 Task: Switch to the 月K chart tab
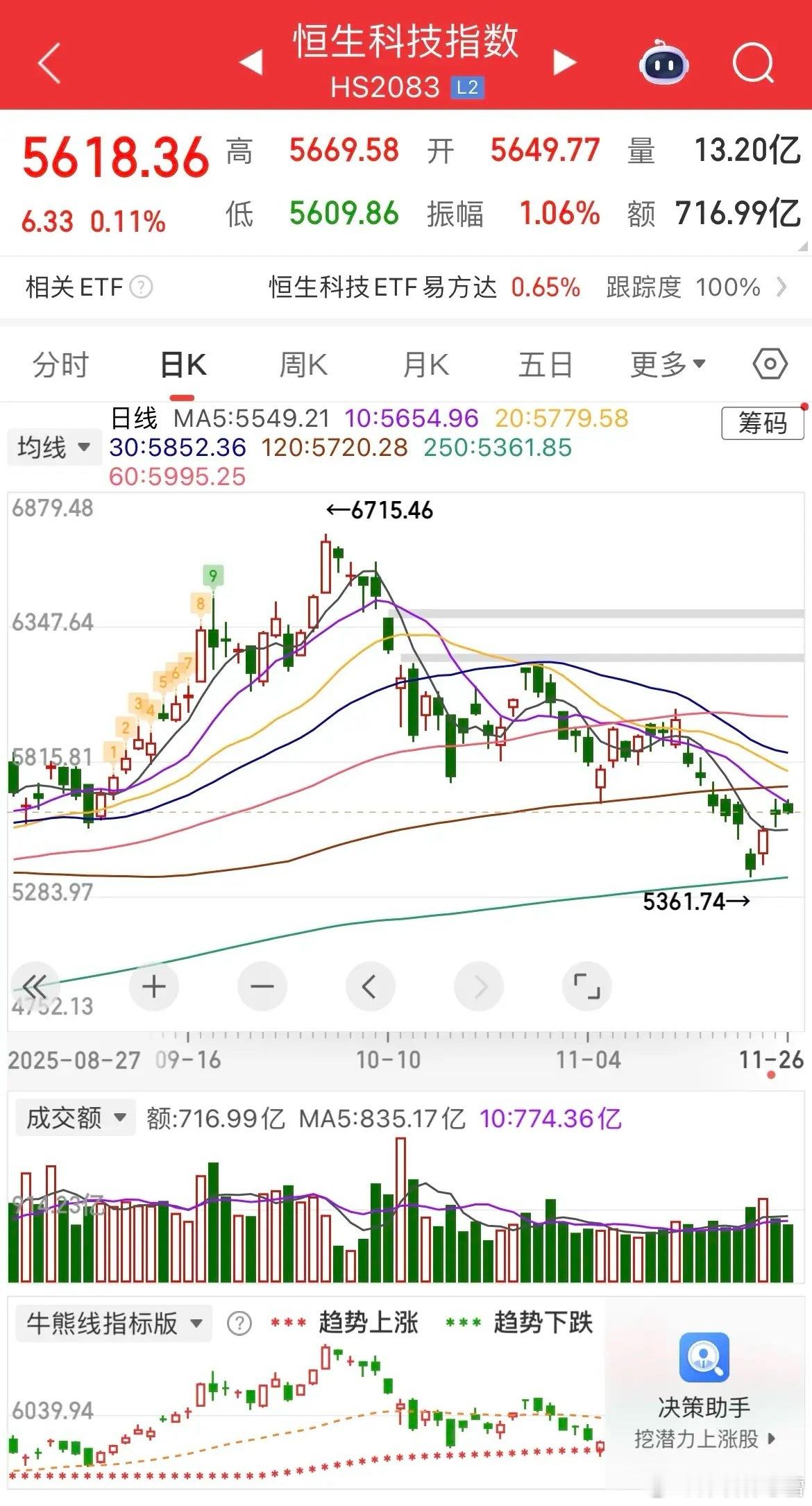tap(426, 365)
